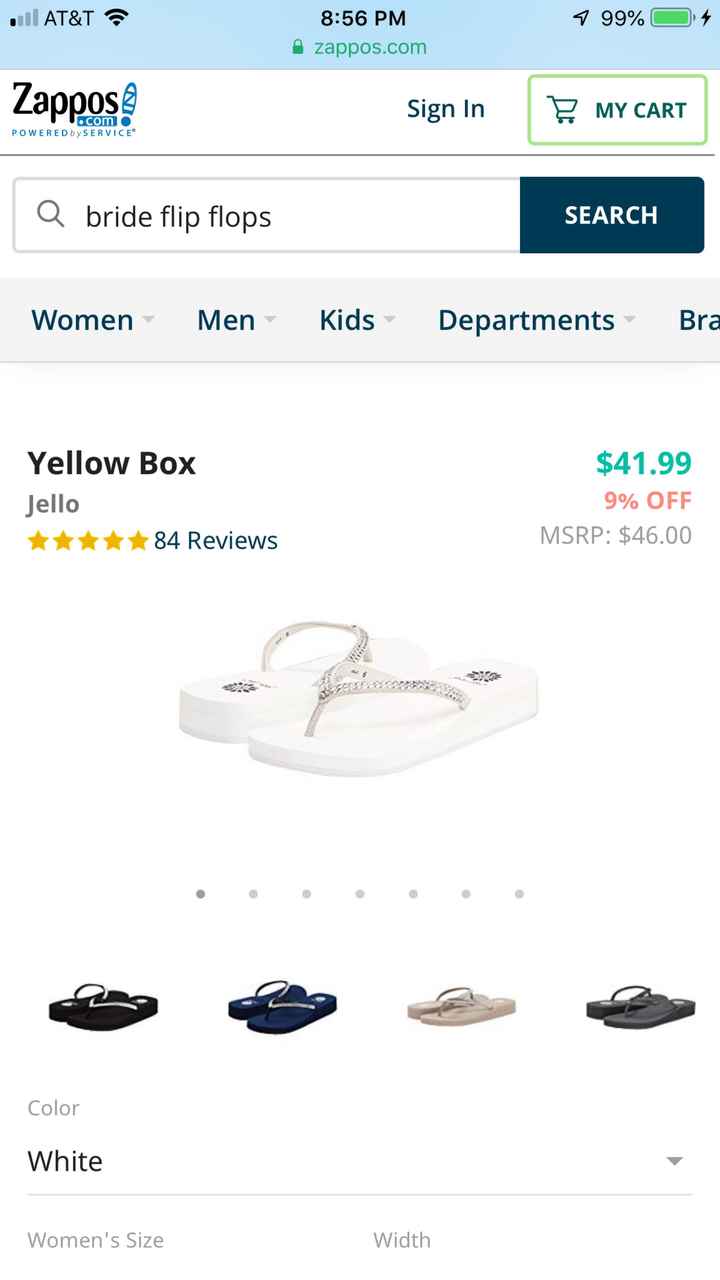Select the navy blue flip flop color swatch
This screenshot has width=720, height=1280.
(282, 1007)
